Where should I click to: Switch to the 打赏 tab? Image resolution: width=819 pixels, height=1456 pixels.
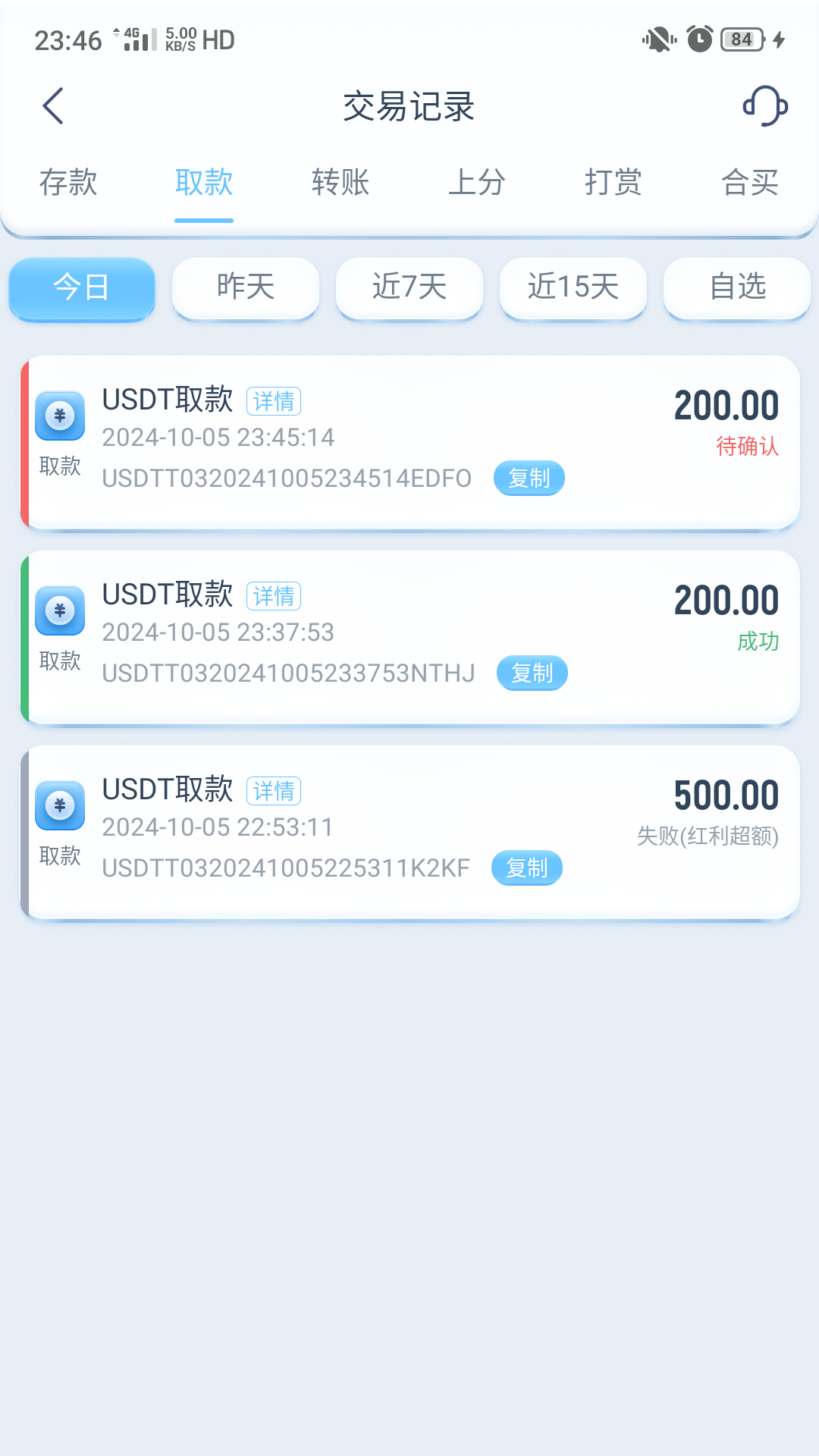[x=613, y=183]
